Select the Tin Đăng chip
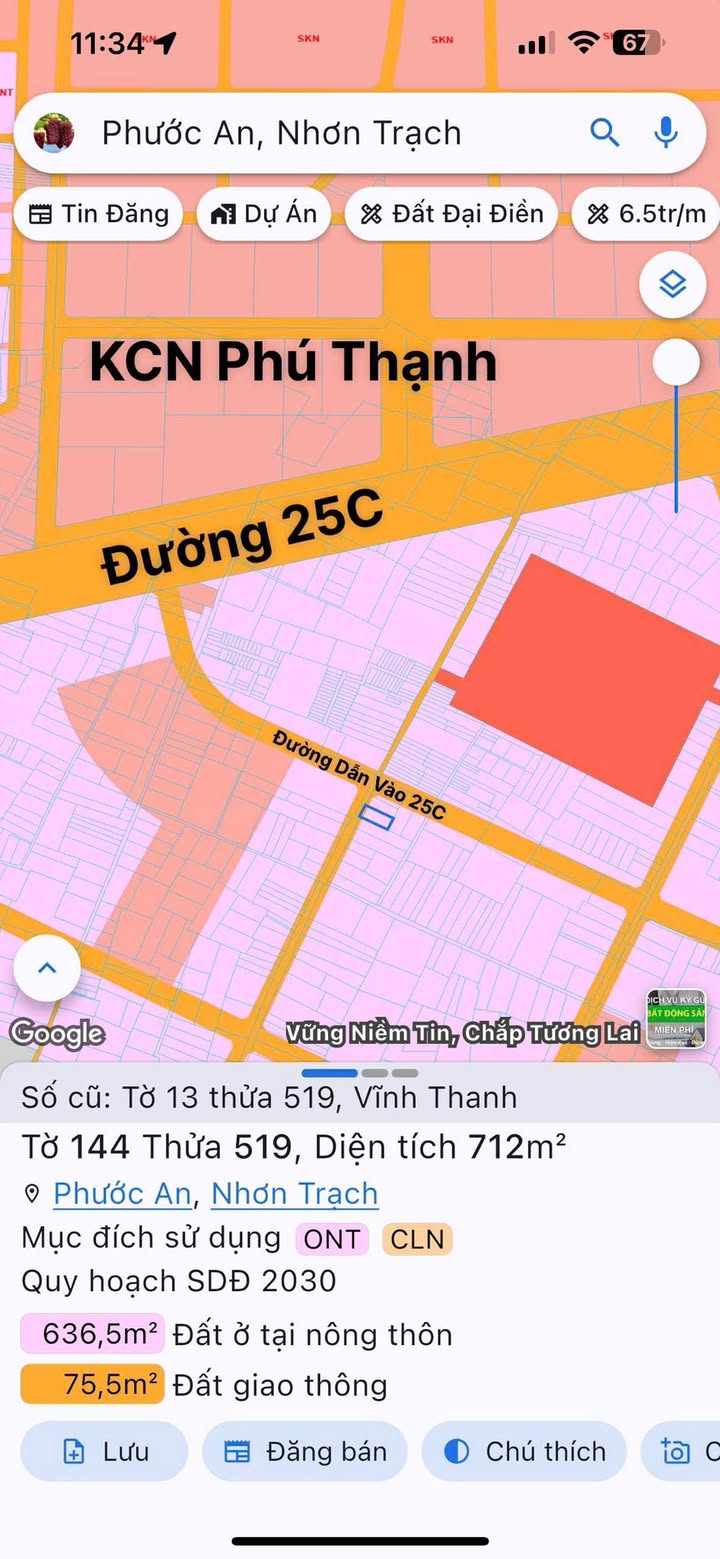The width and height of the screenshot is (720, 1559). (98, 214)
